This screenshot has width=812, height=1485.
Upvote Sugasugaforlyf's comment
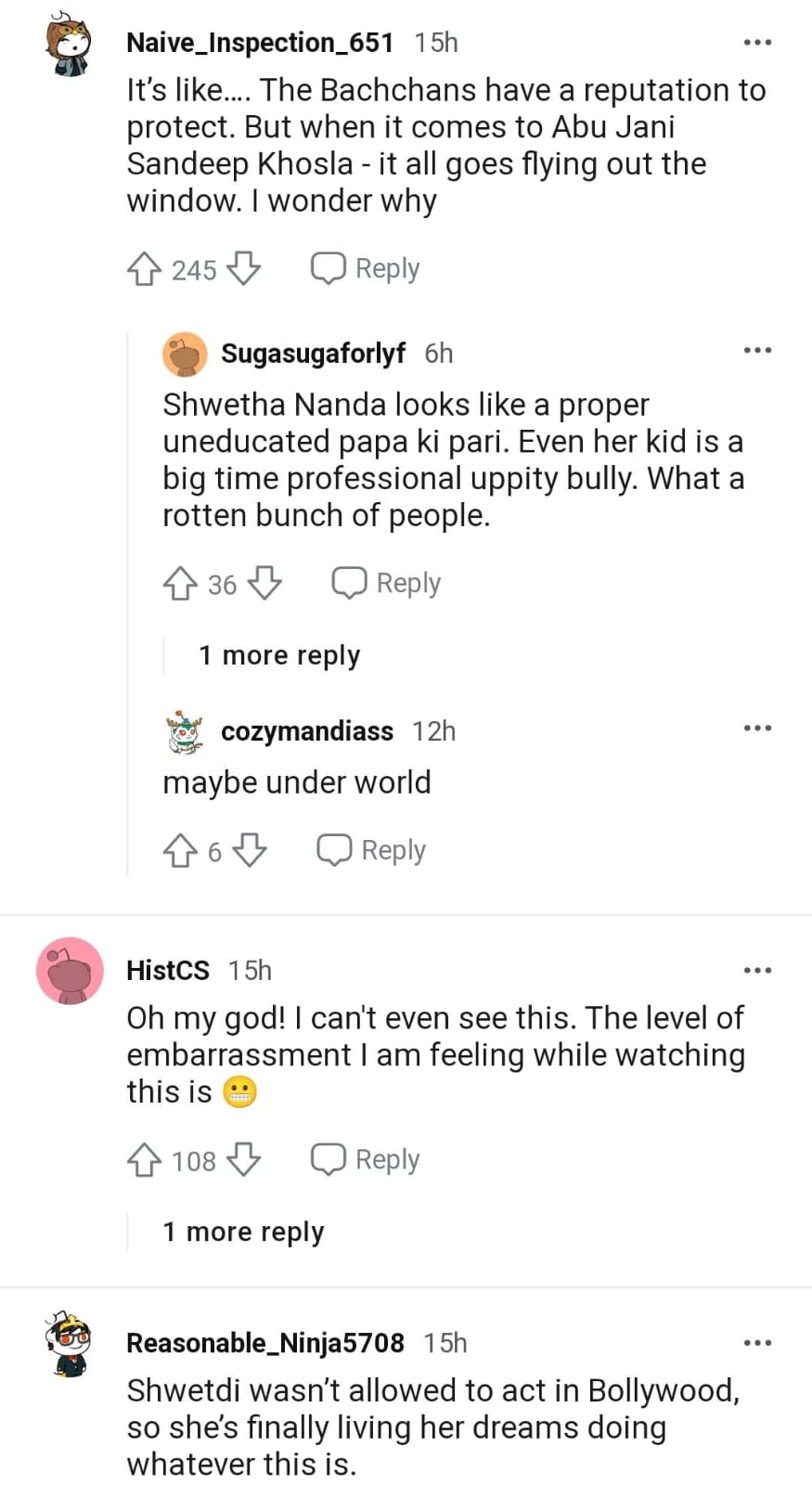click(x=180, y=584)
